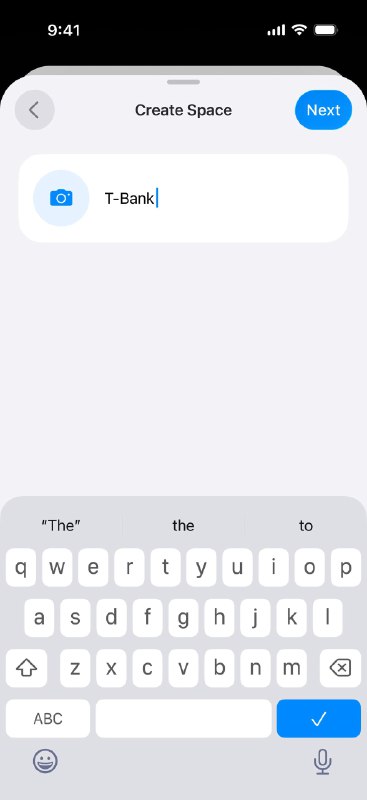This screenshot has width=367, height=800.
Task: Add a space photo with the camera icon
Action: (x=61, y=198)
